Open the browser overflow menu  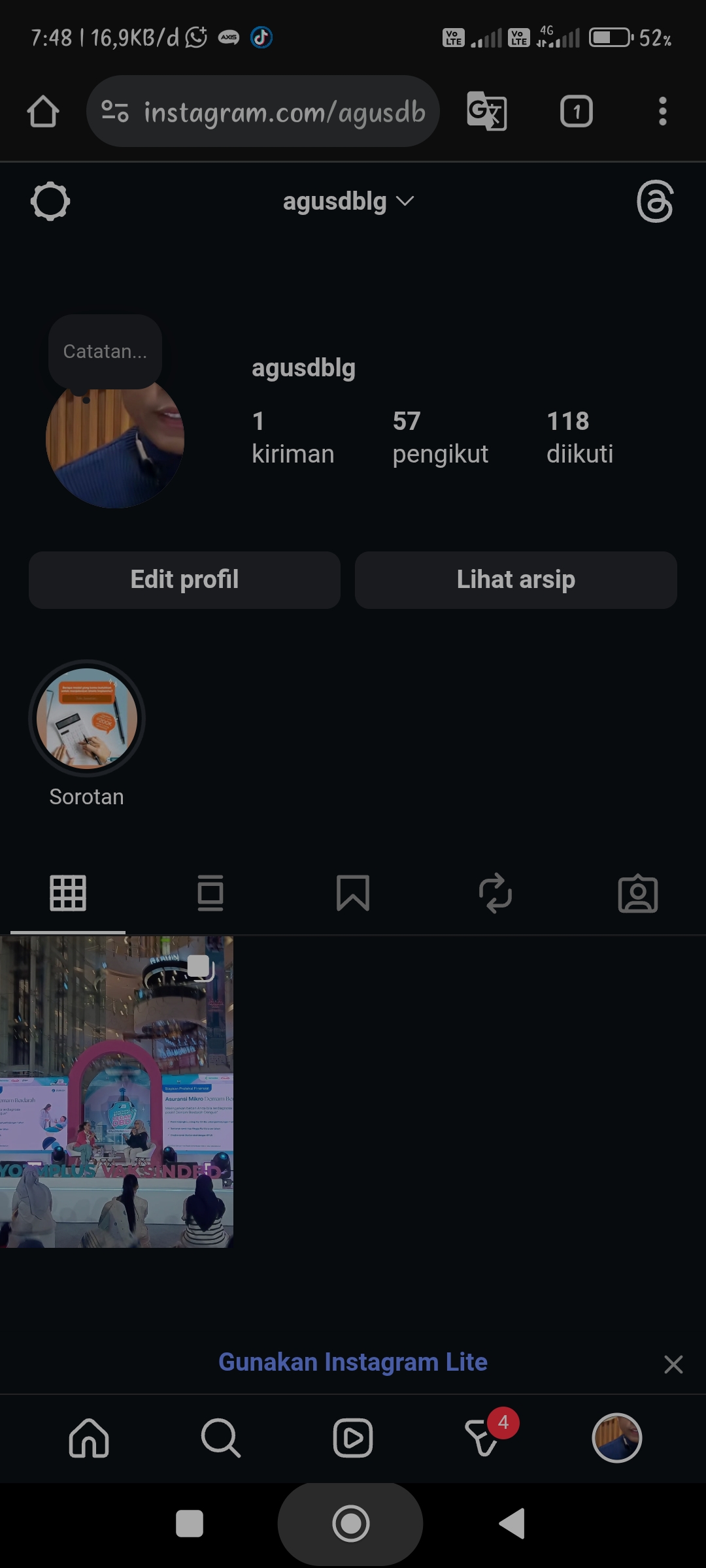[x=662, y=112]
